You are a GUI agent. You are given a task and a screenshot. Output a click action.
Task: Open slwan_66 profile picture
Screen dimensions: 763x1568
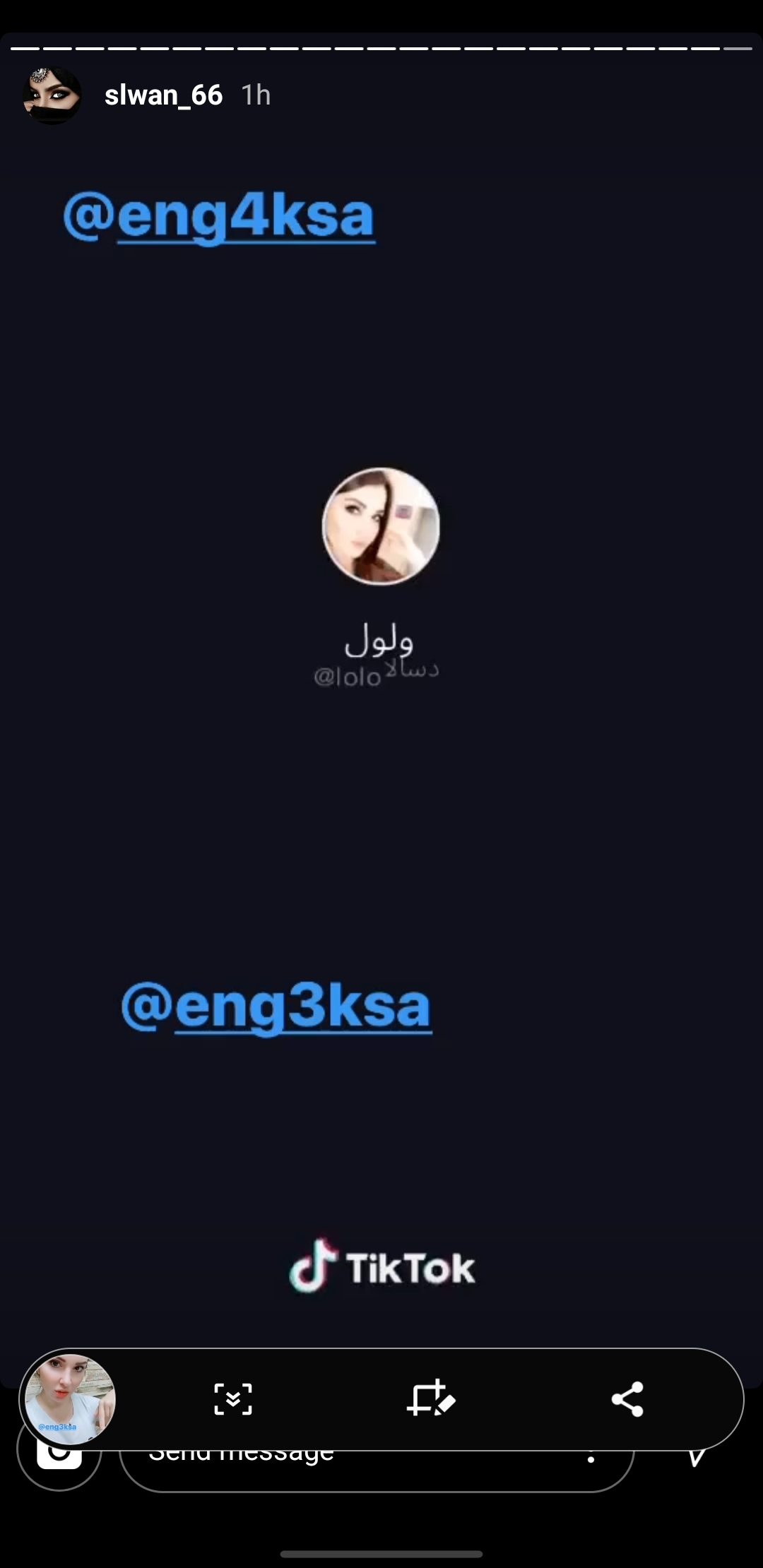coord(52,95)
